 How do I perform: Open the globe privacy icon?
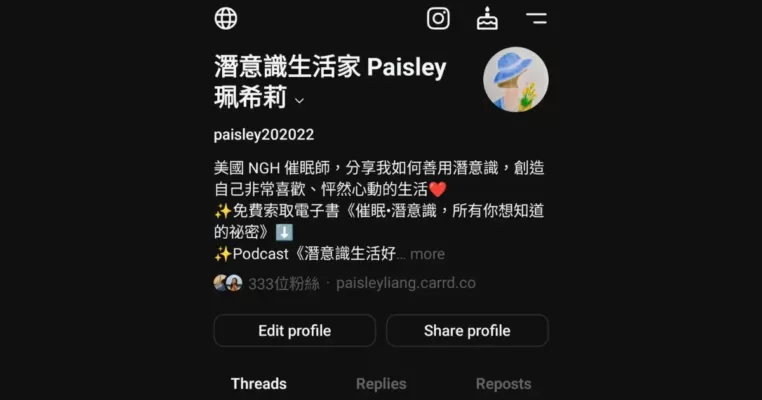click(226, 18)
